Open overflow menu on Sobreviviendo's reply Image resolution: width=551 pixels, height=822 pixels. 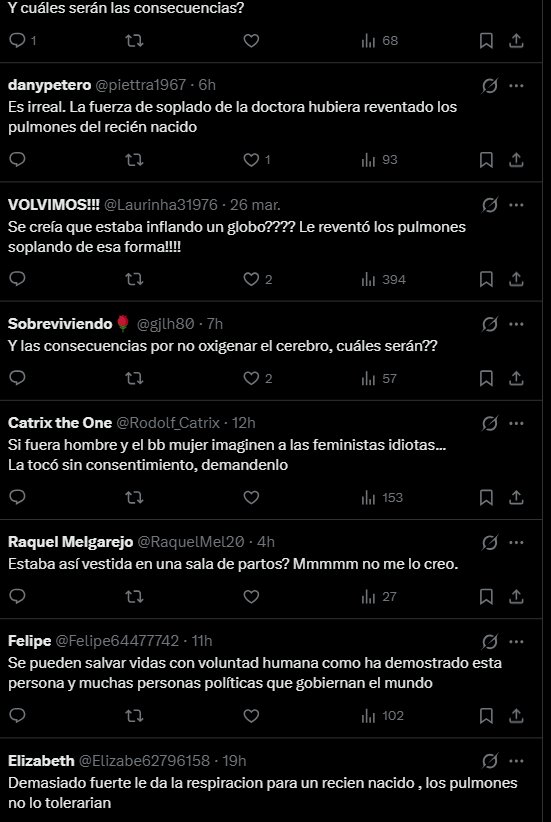[516, 325]
